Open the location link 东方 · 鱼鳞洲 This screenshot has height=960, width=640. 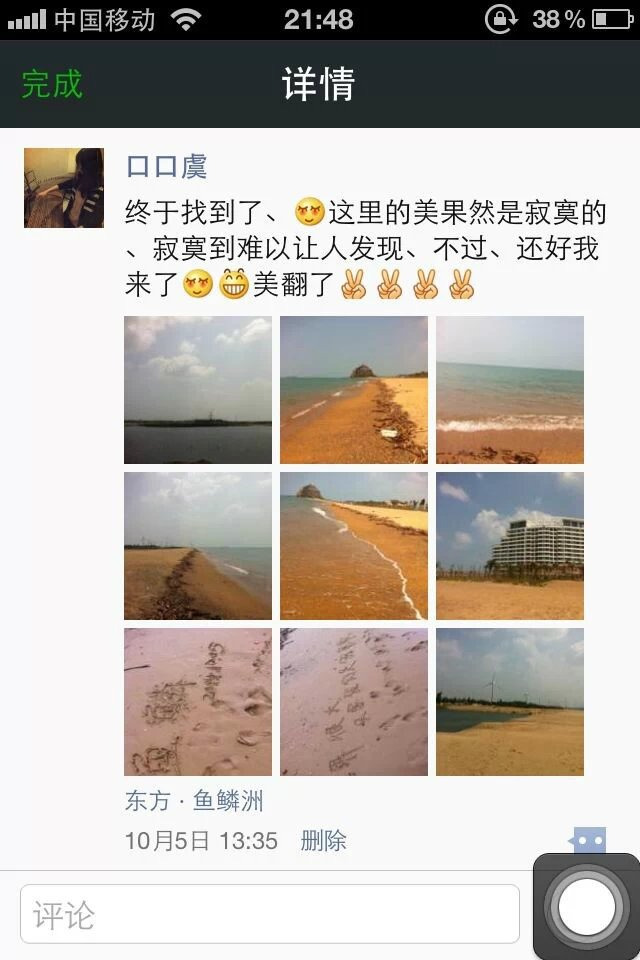pos(194,801)
